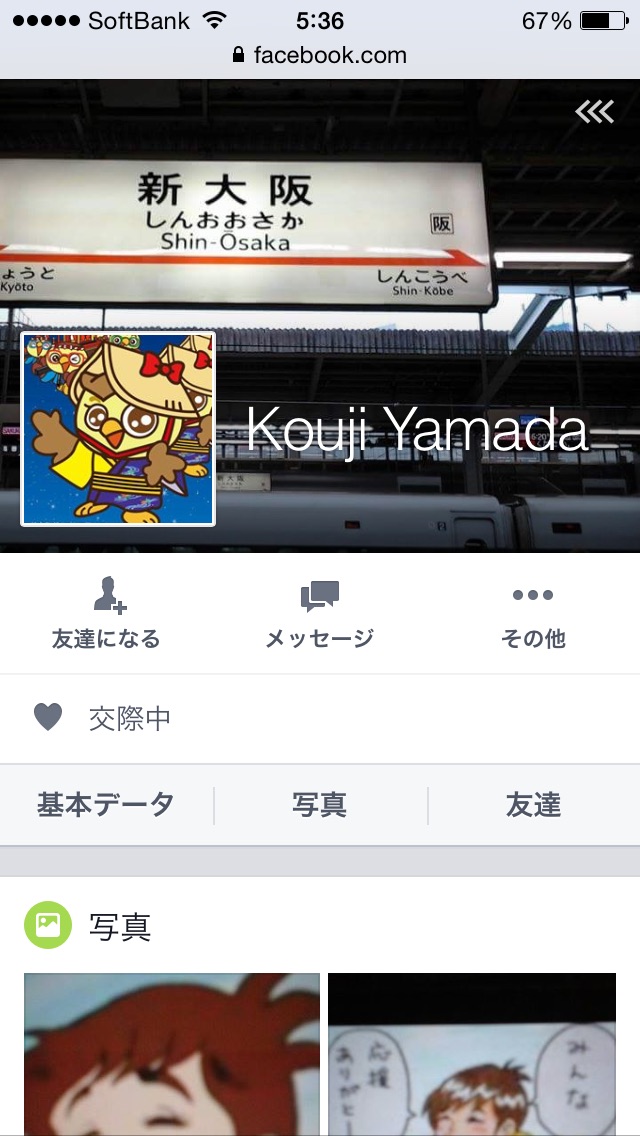Viewport: 640px width, 1136px height.
Task: Switch to the 友達 tab
Action: coord(534,805)
